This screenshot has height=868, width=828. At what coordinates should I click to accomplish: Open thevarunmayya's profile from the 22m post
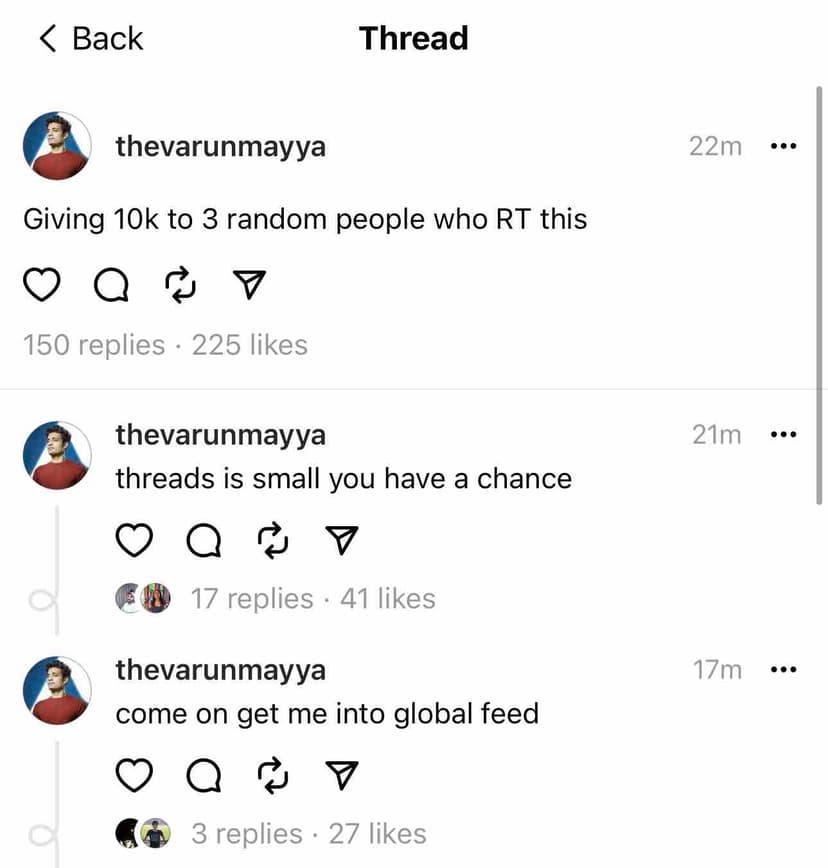point(220,147)
